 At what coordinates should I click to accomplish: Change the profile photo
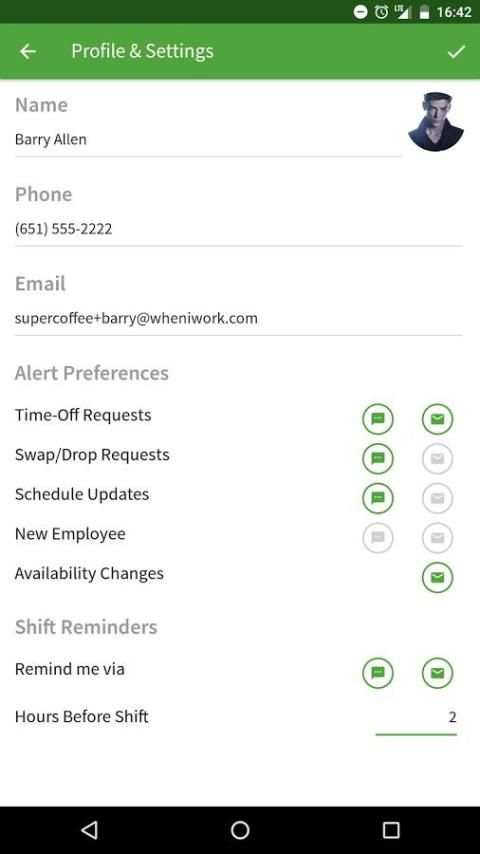pos(436,121)
